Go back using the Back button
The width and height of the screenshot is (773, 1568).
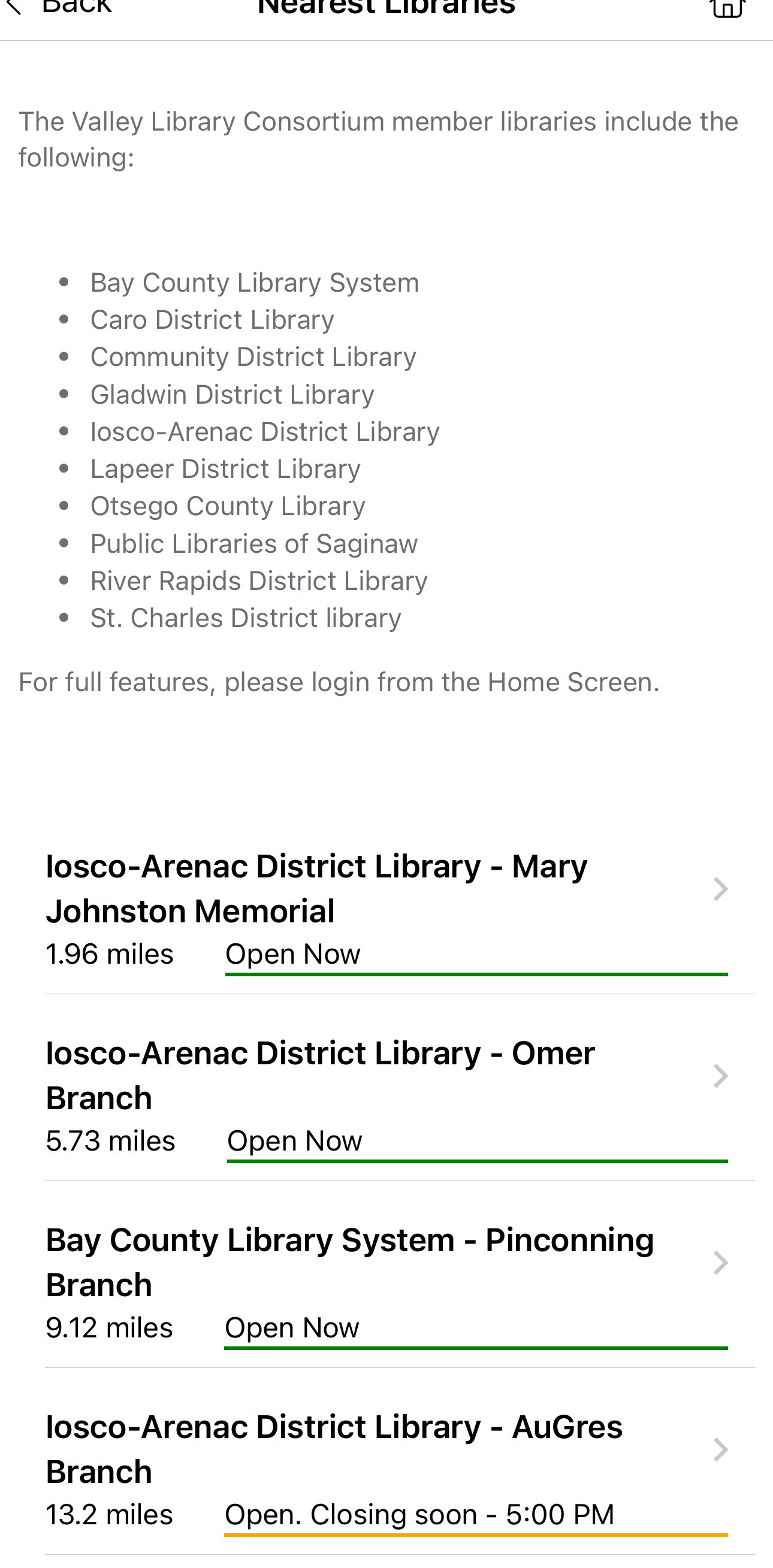(x=58, y=7)
